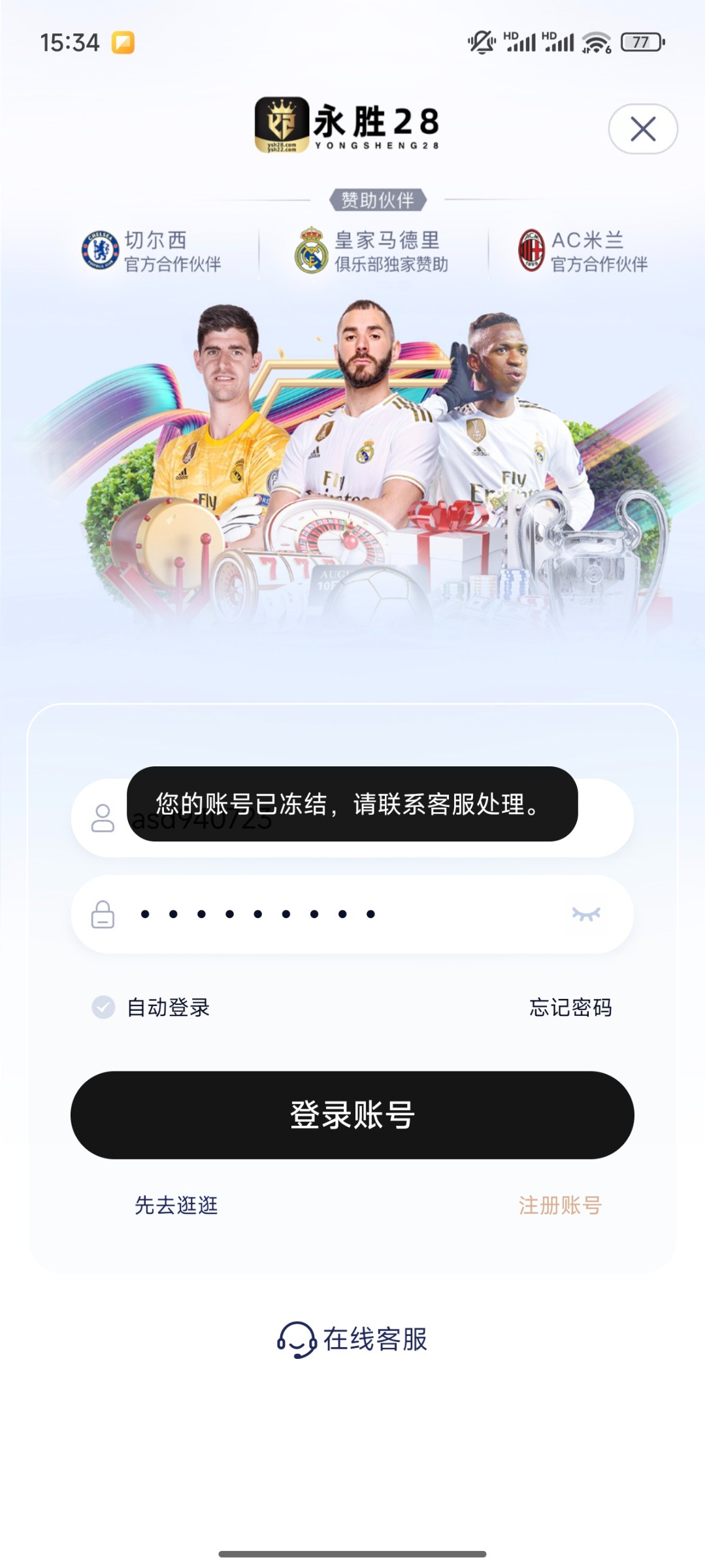Select 先去逛逛 to browse first
The width and height of the screenshot is (705, 1568).
(176, 1205)
